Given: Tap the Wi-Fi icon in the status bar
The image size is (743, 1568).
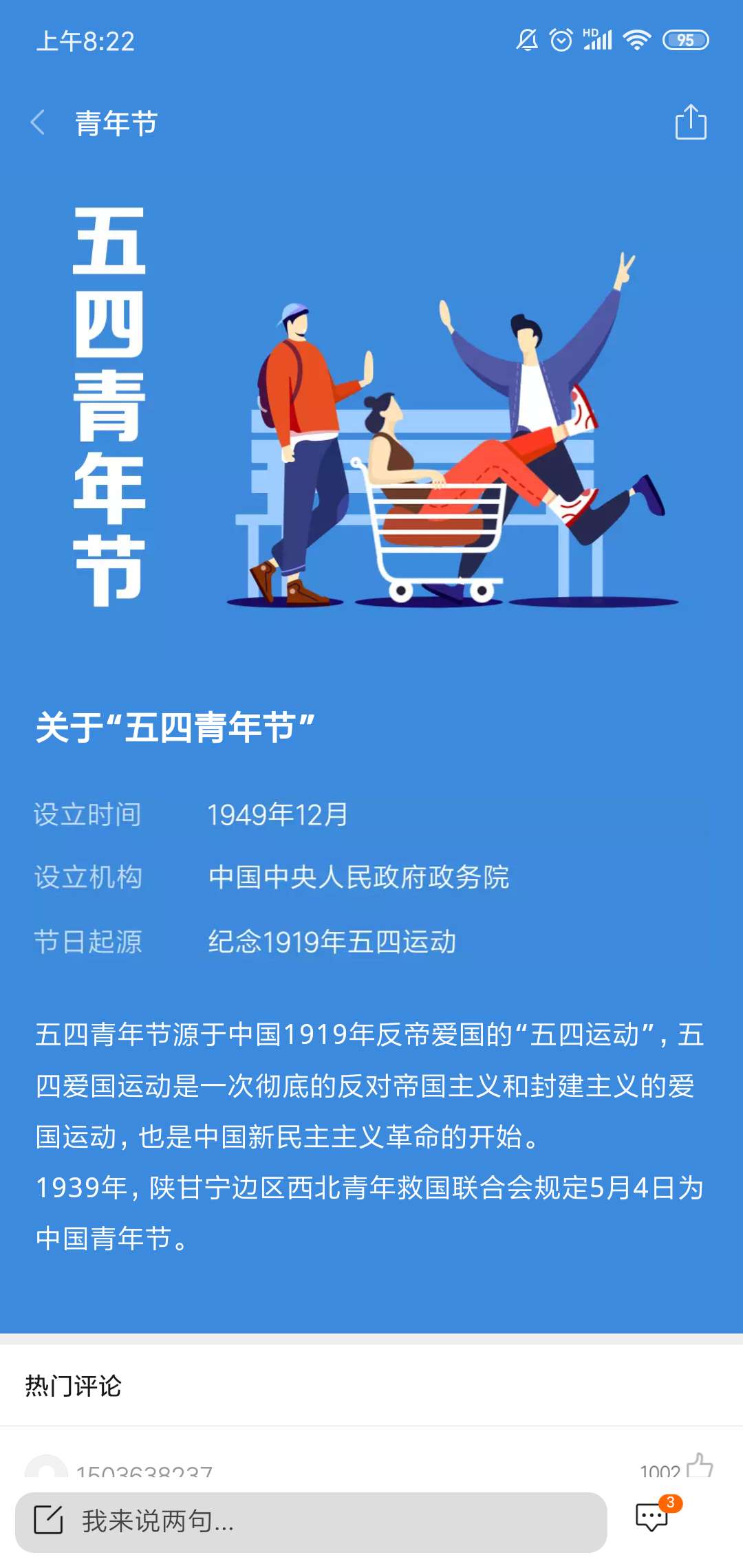Looking at the screenshot, I should click(636, 41).
